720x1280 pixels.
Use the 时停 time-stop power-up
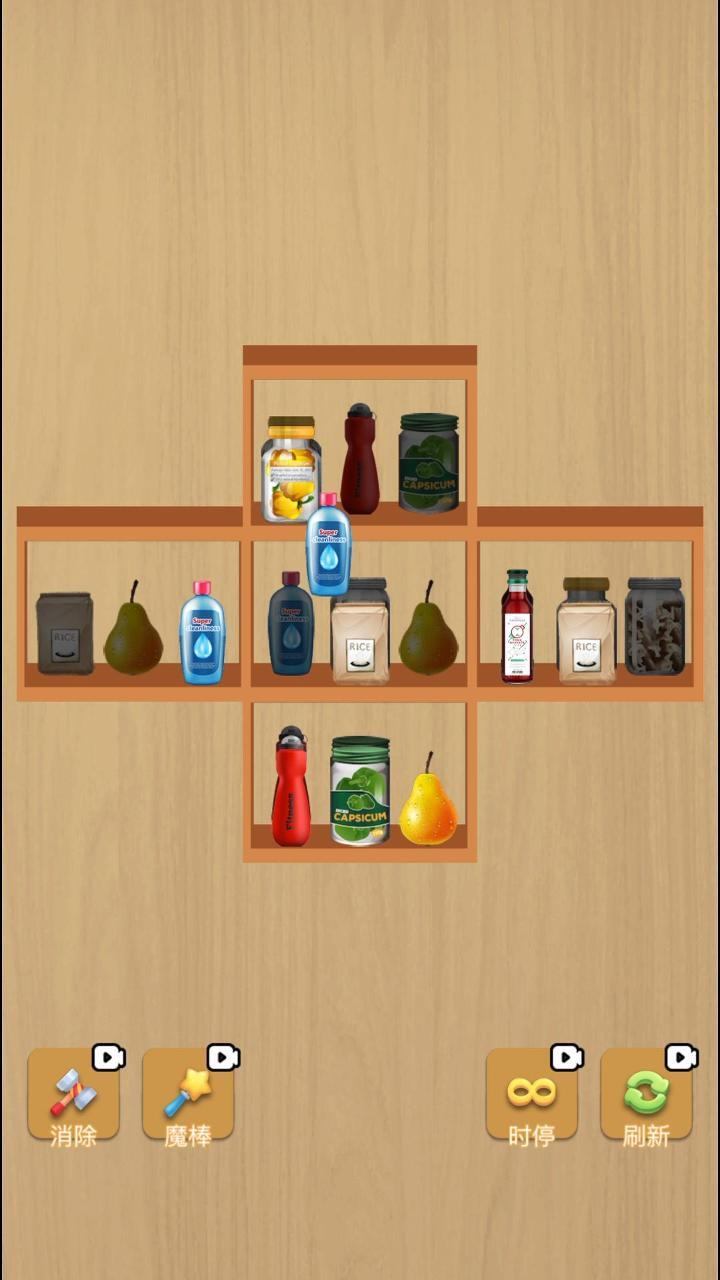click(x=531, y=1096)
